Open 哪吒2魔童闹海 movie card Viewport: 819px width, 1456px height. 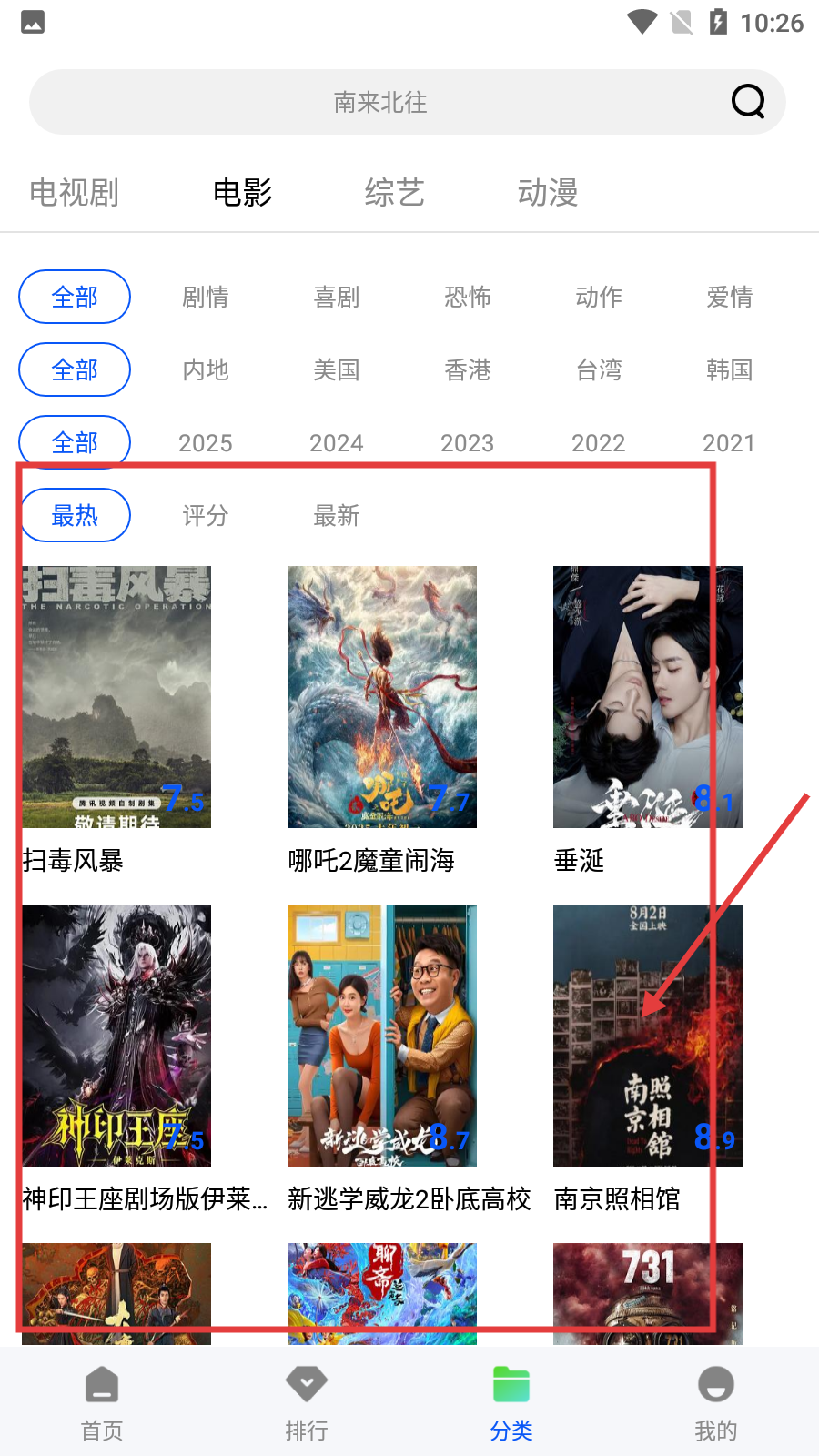(x=382, y=697)
